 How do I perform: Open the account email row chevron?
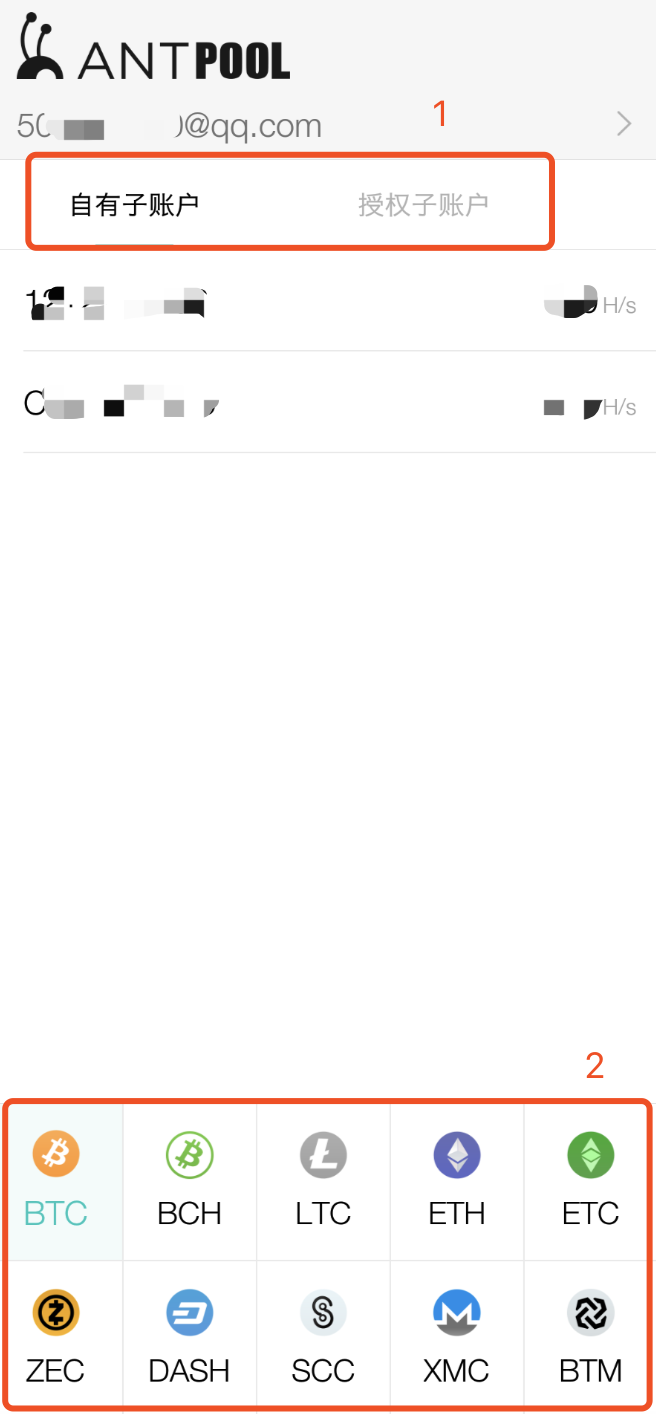click(624, 124)
